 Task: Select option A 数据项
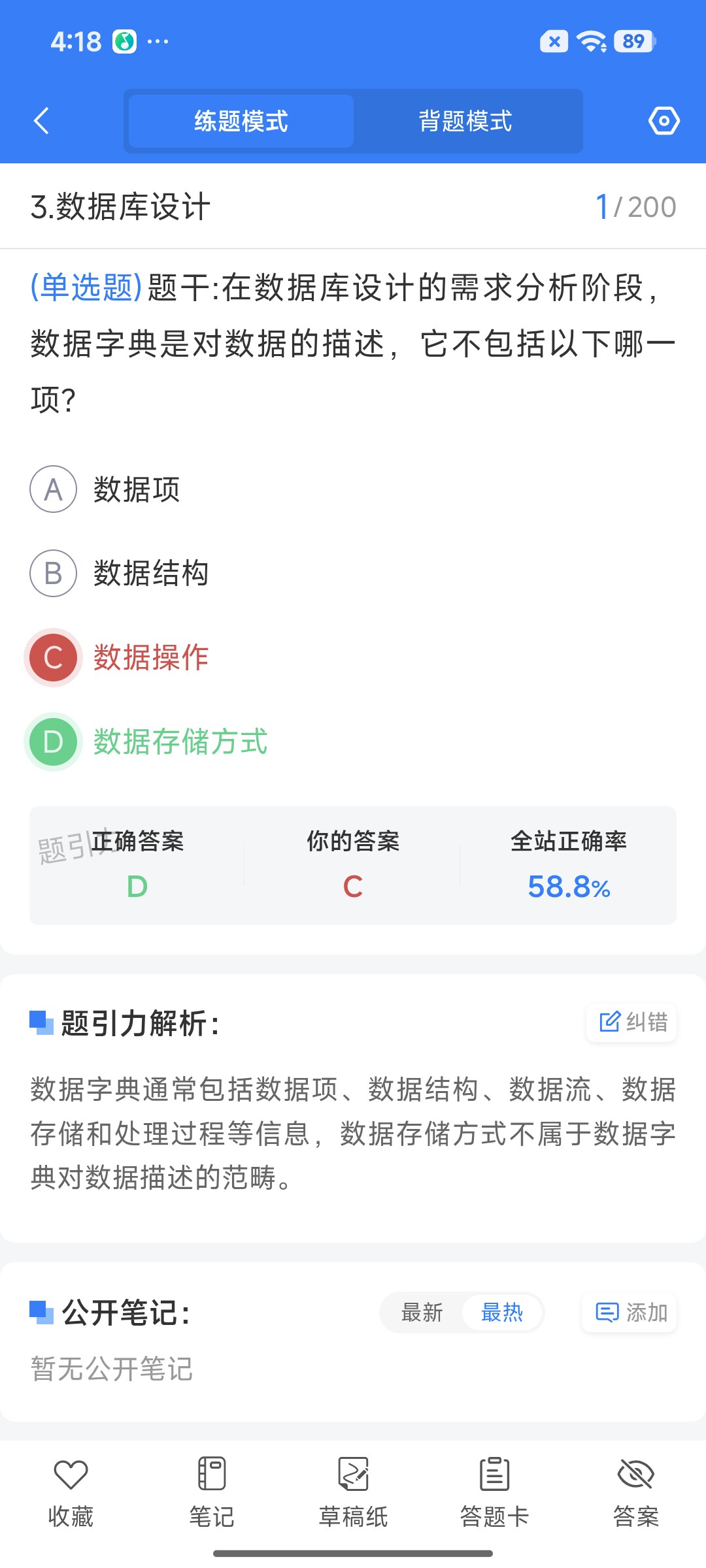(105, 489)
